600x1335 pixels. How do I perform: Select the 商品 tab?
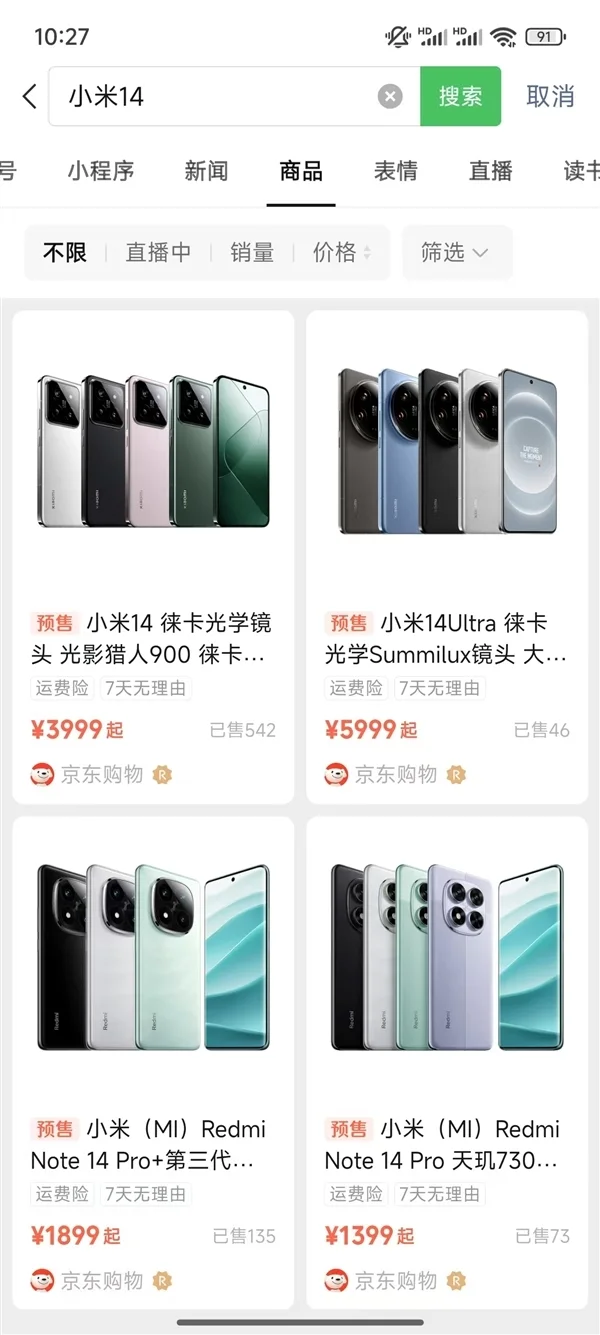point(301,171)
